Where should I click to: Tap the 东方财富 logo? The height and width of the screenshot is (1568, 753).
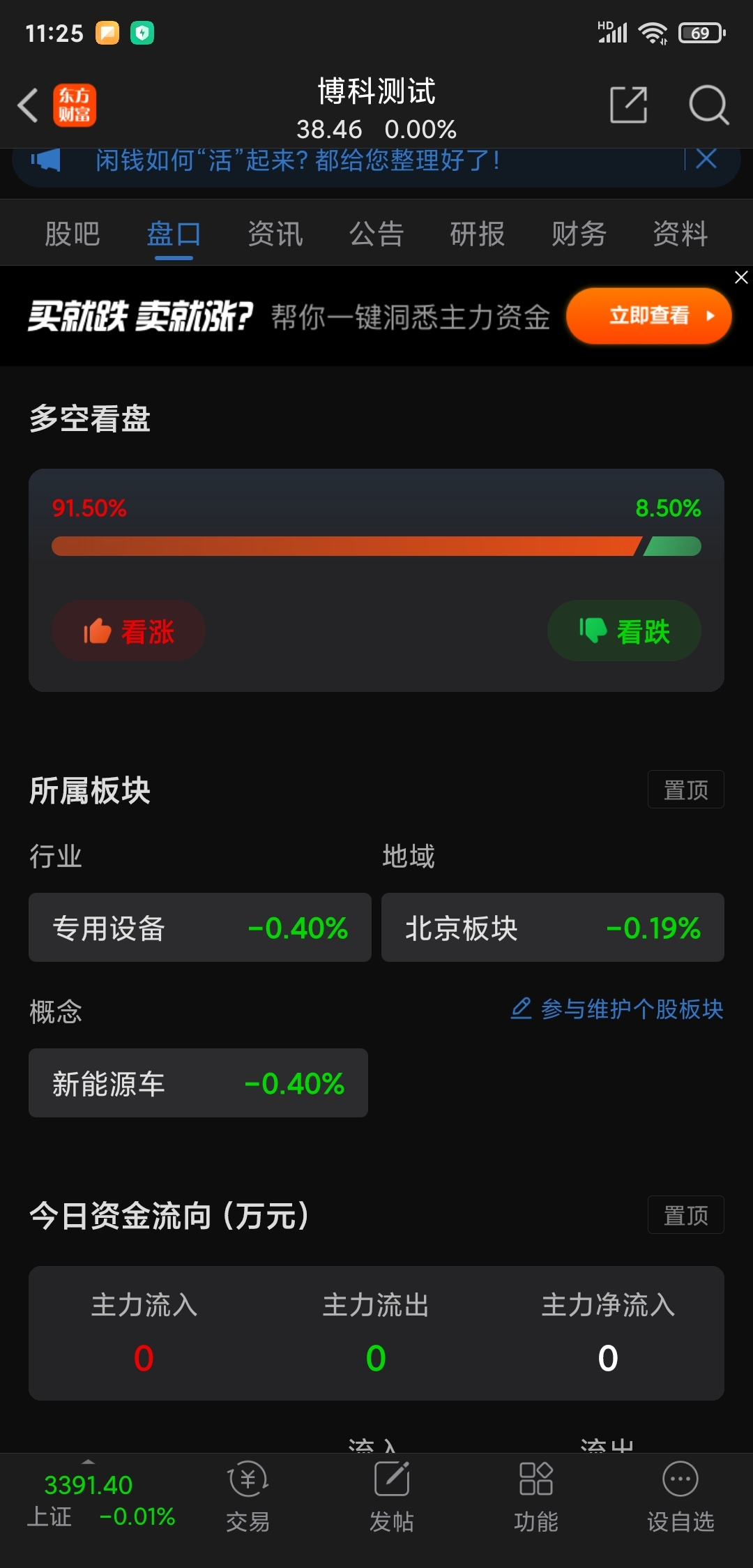coord(75,105)
